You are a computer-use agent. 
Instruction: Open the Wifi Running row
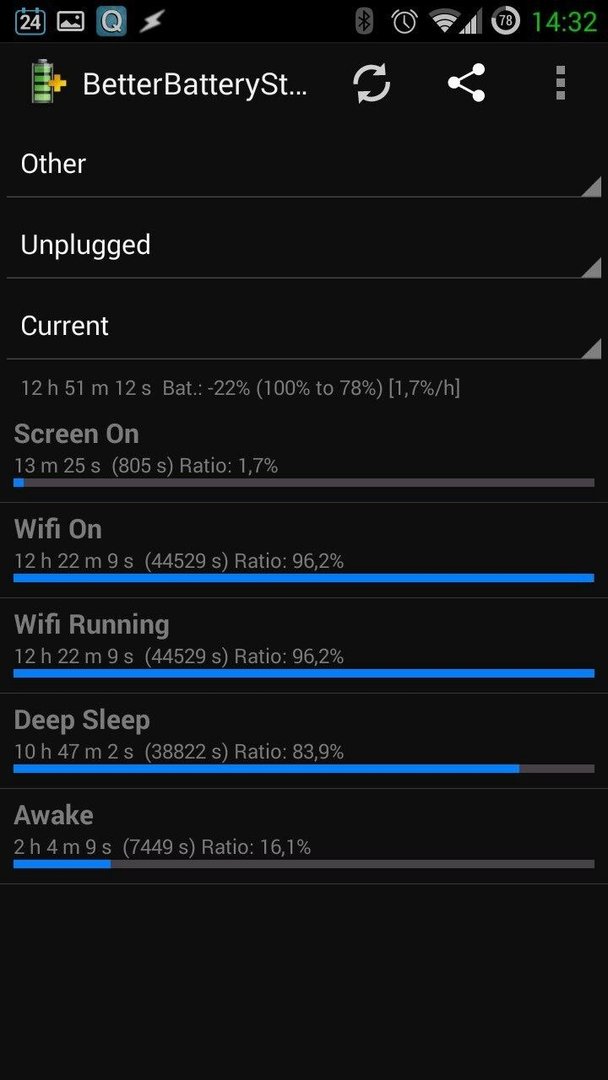tap(304, 645)
